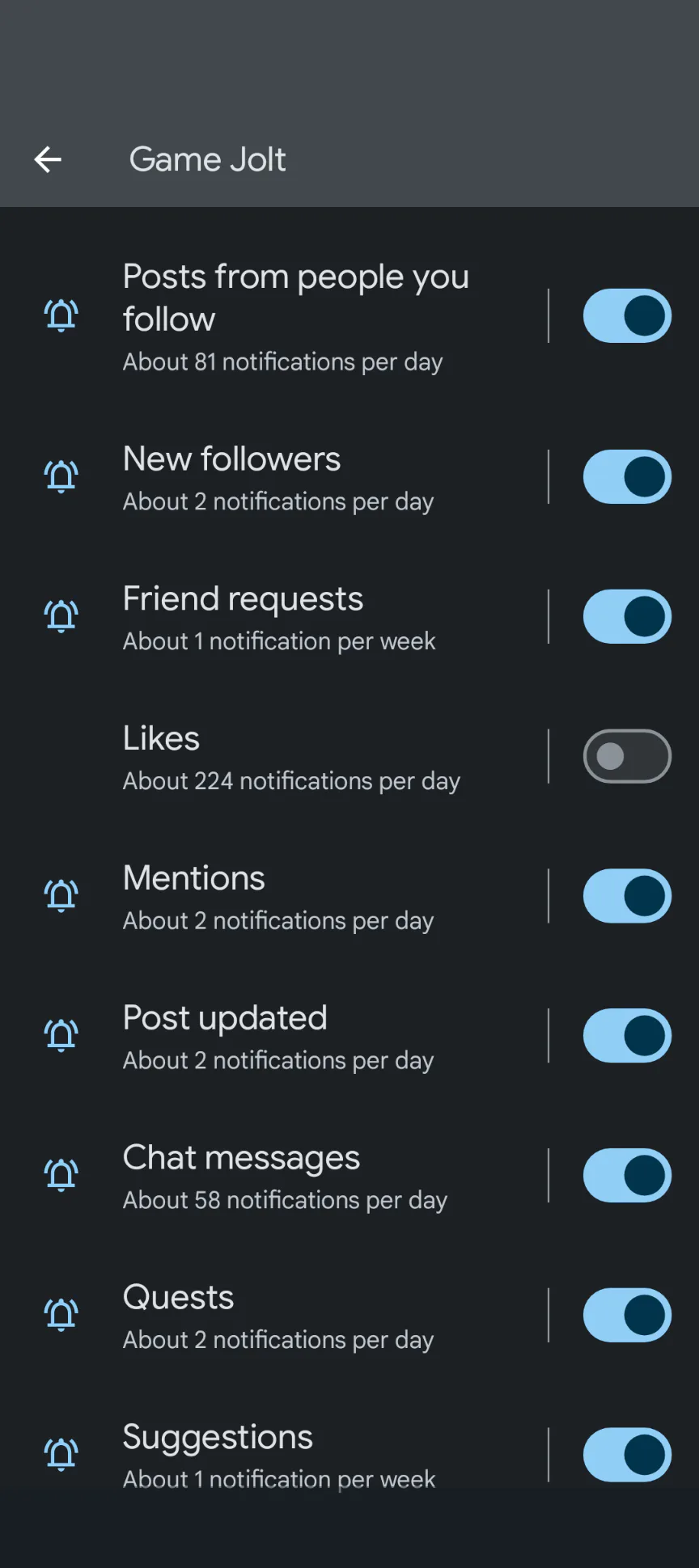Open the Likes notification category

point(274,757)
